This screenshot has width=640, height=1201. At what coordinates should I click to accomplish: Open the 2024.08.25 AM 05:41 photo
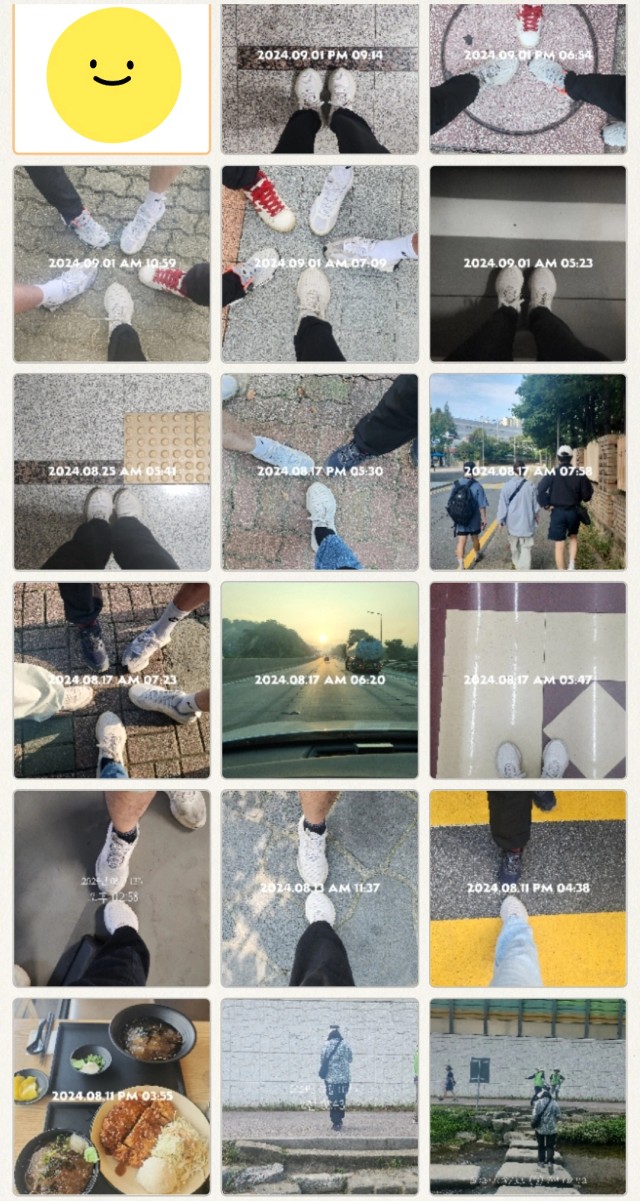112,472
